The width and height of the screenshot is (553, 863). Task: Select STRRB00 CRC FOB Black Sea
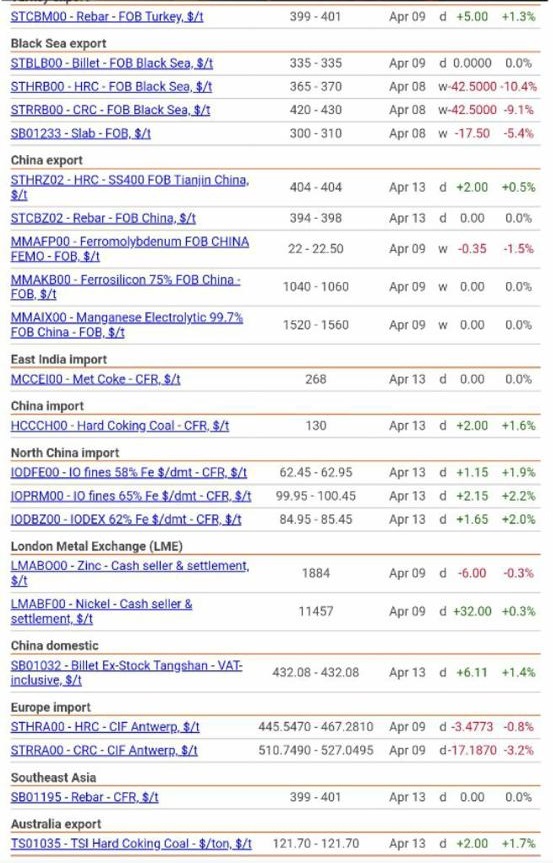110,110
